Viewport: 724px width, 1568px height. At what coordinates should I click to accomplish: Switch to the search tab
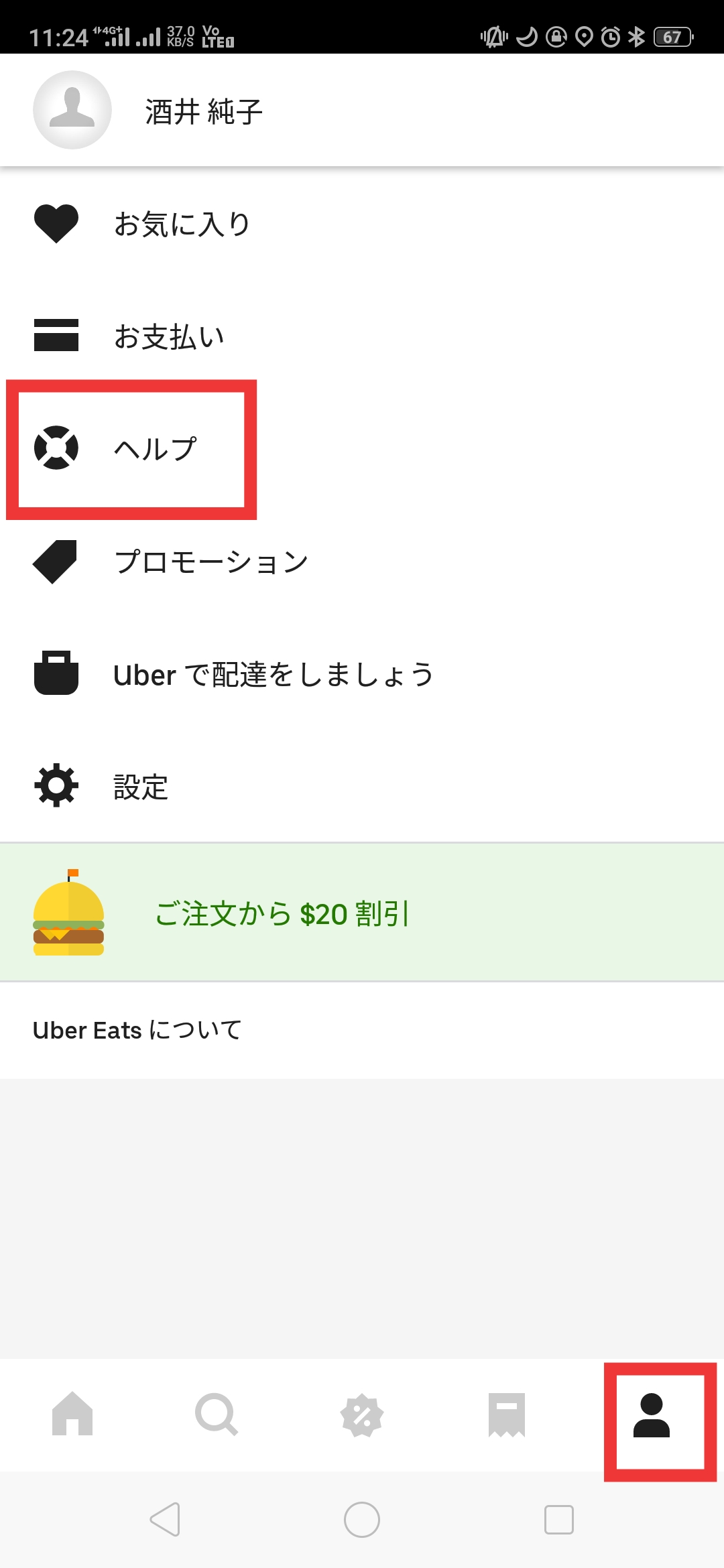[217, 1414]
